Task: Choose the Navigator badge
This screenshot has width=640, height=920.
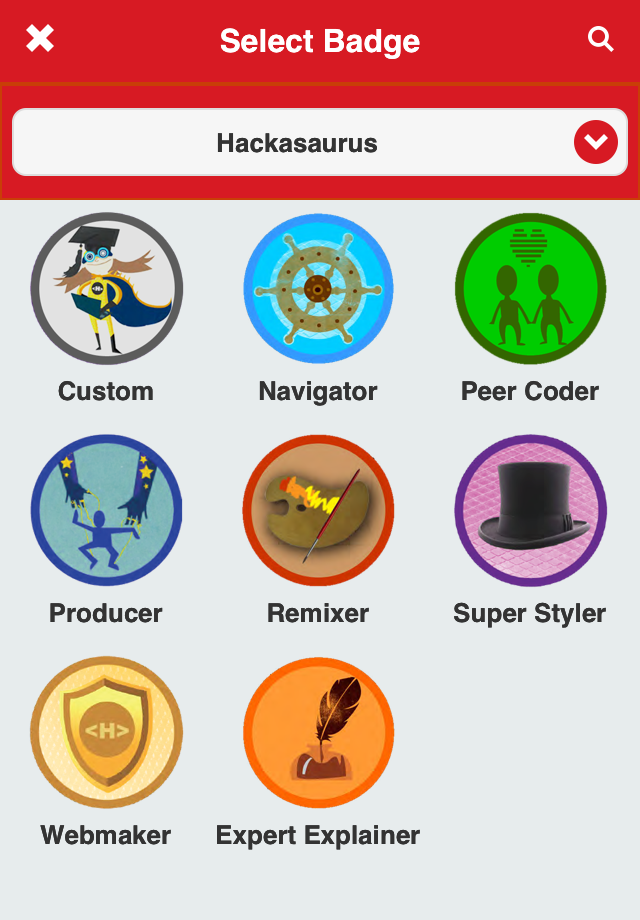Action: tap(318, 290)
